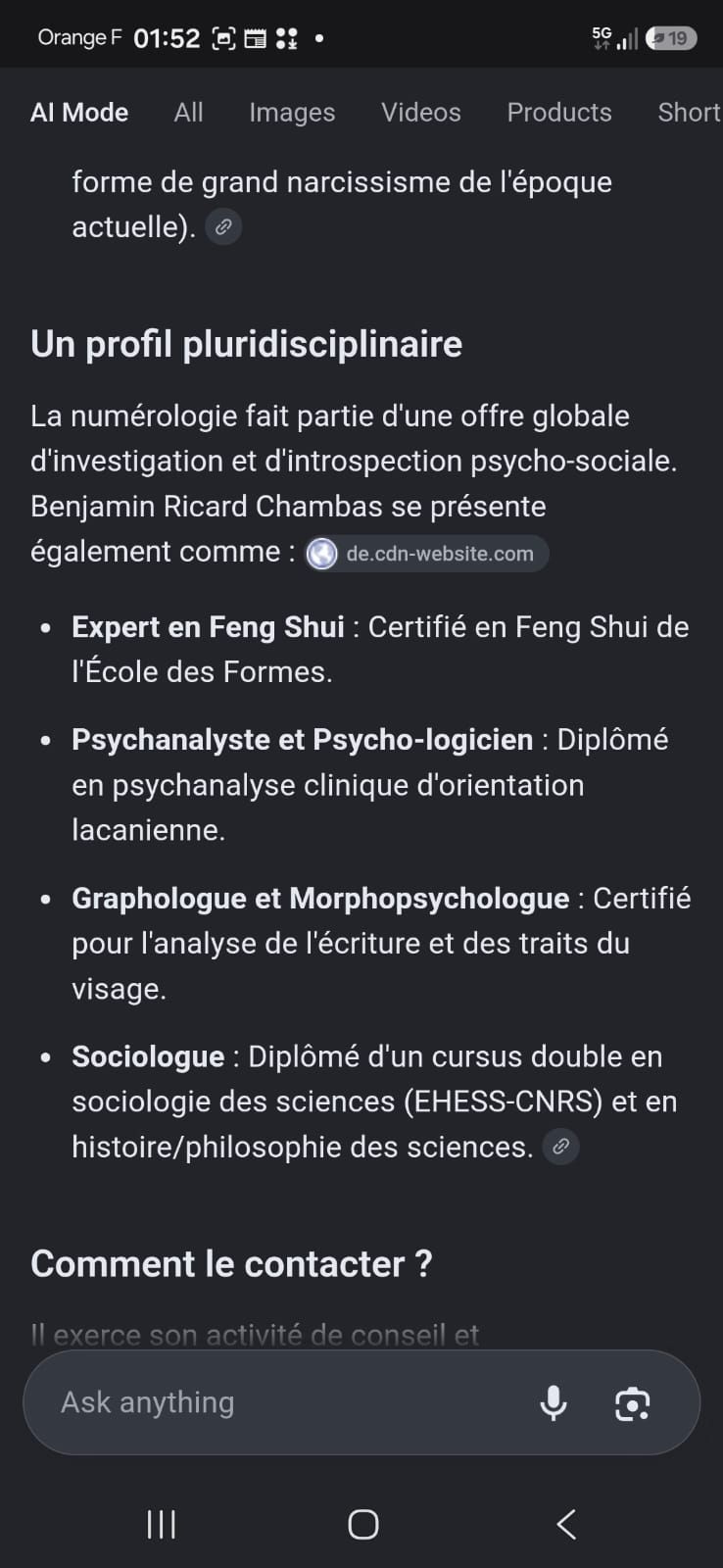Go to the home screen
Viewport: 723px width, 1568px height.
tap(362, 1524)
